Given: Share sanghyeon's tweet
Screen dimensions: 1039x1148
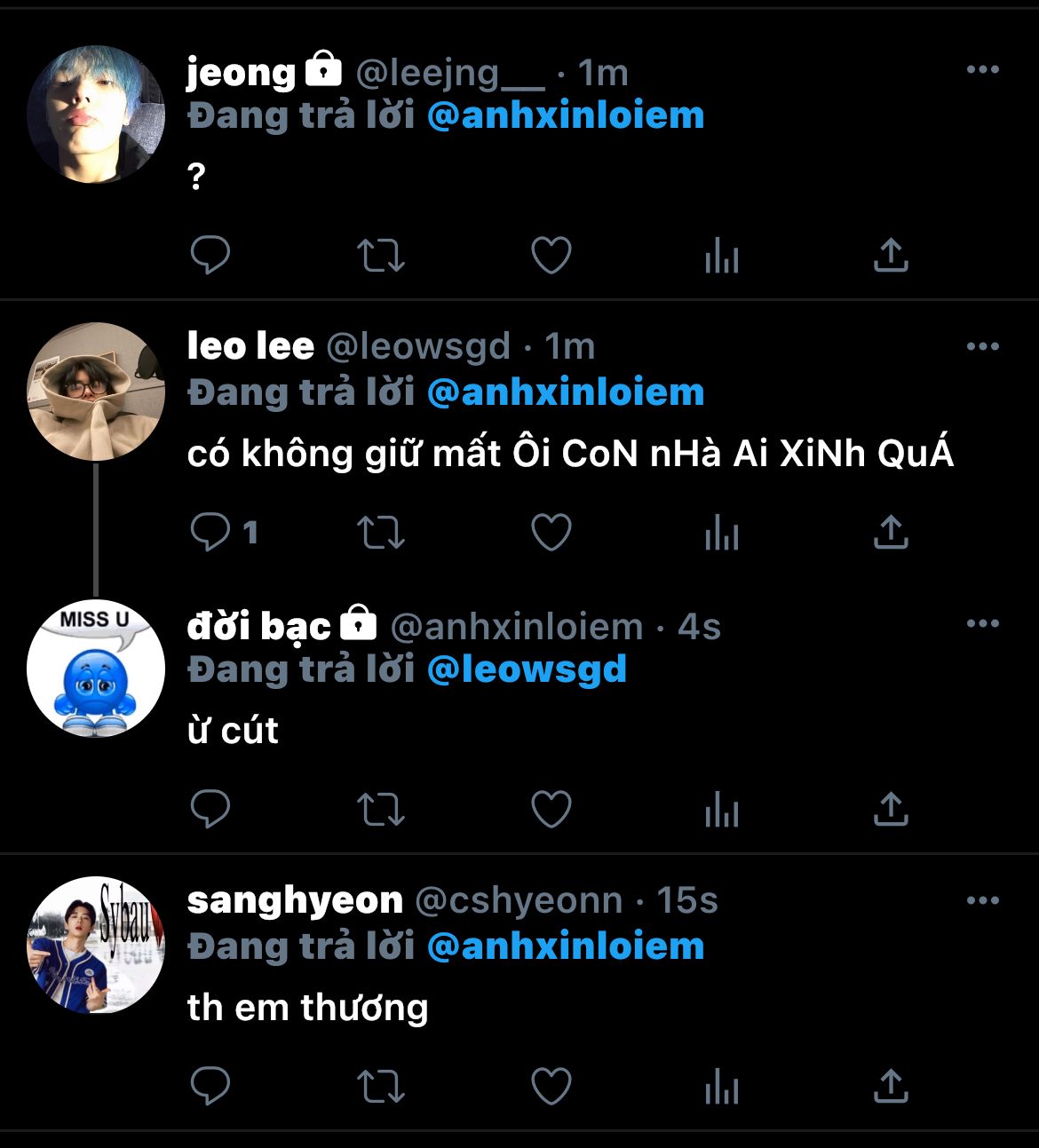Looking at the screenshot, I should (891, 1087).
